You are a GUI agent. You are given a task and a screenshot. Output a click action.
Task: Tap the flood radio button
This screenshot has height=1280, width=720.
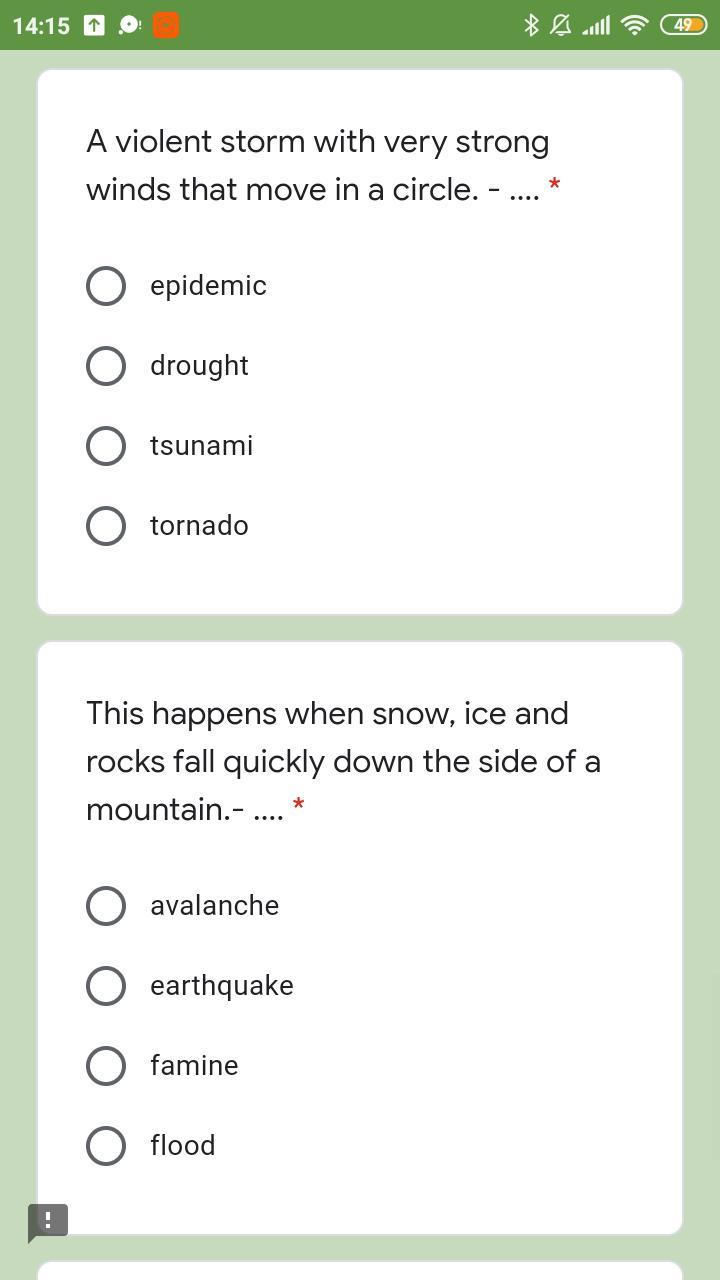106,1146
